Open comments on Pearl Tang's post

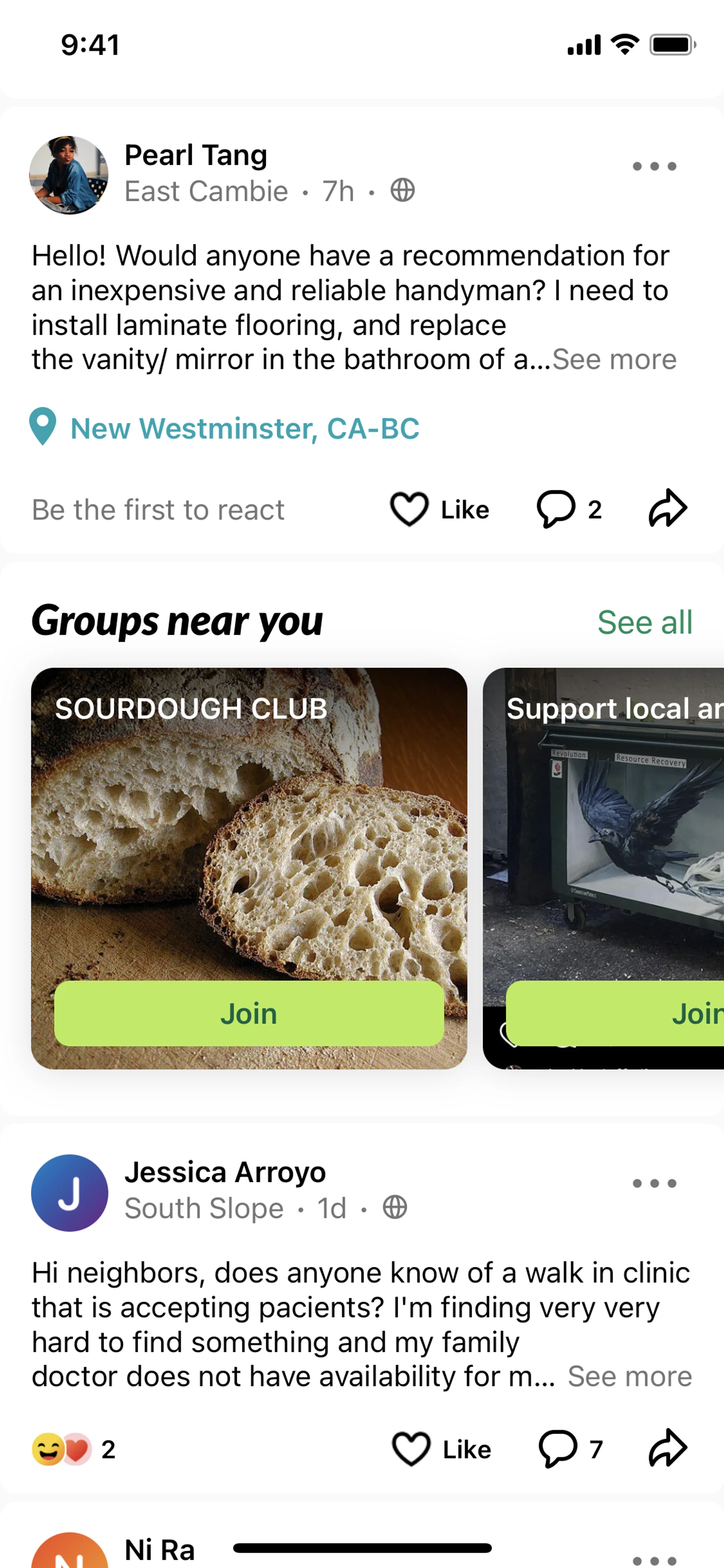(x=569, y=509)
